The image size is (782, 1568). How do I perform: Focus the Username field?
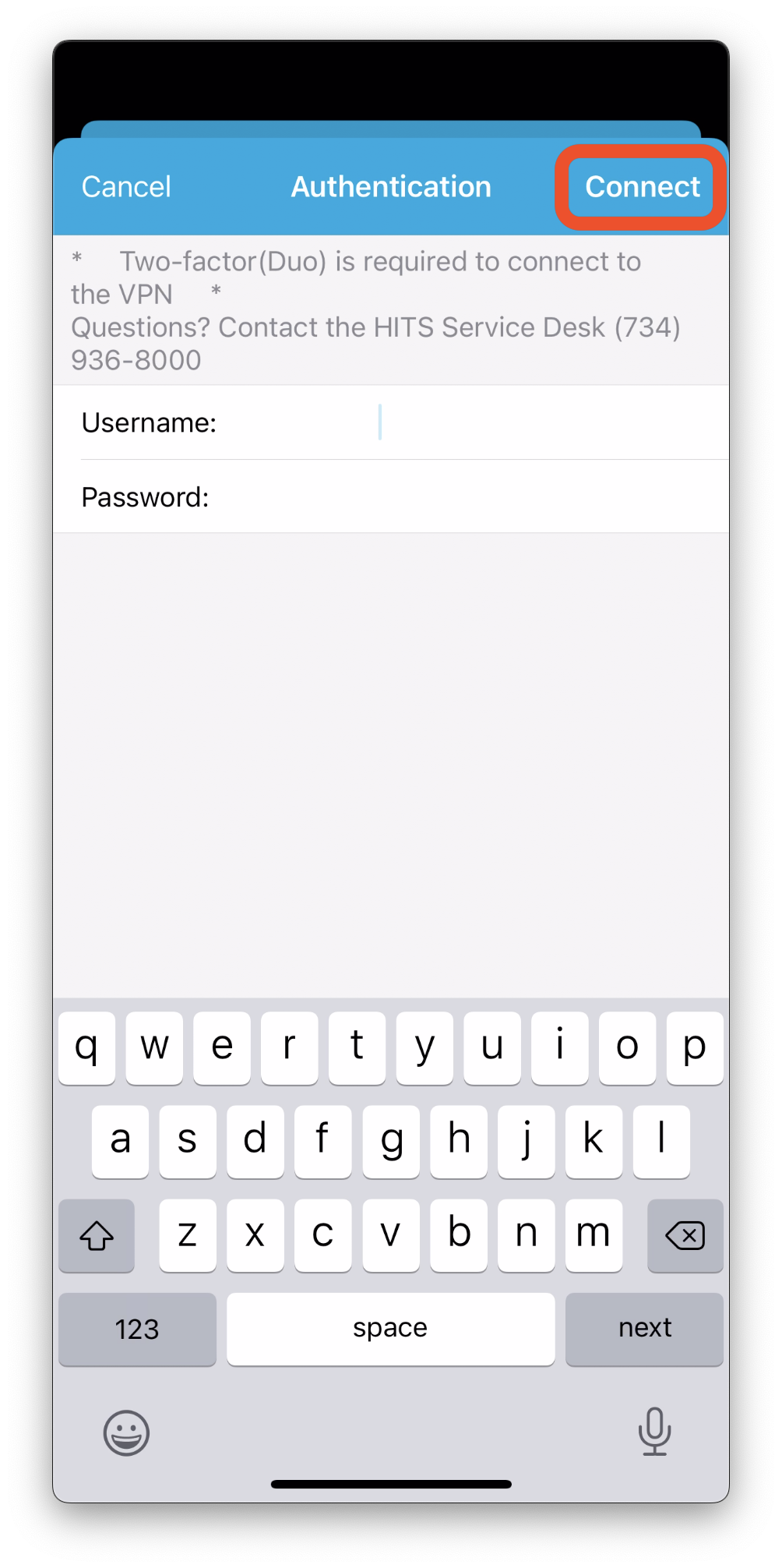click(x=391, y=422)
